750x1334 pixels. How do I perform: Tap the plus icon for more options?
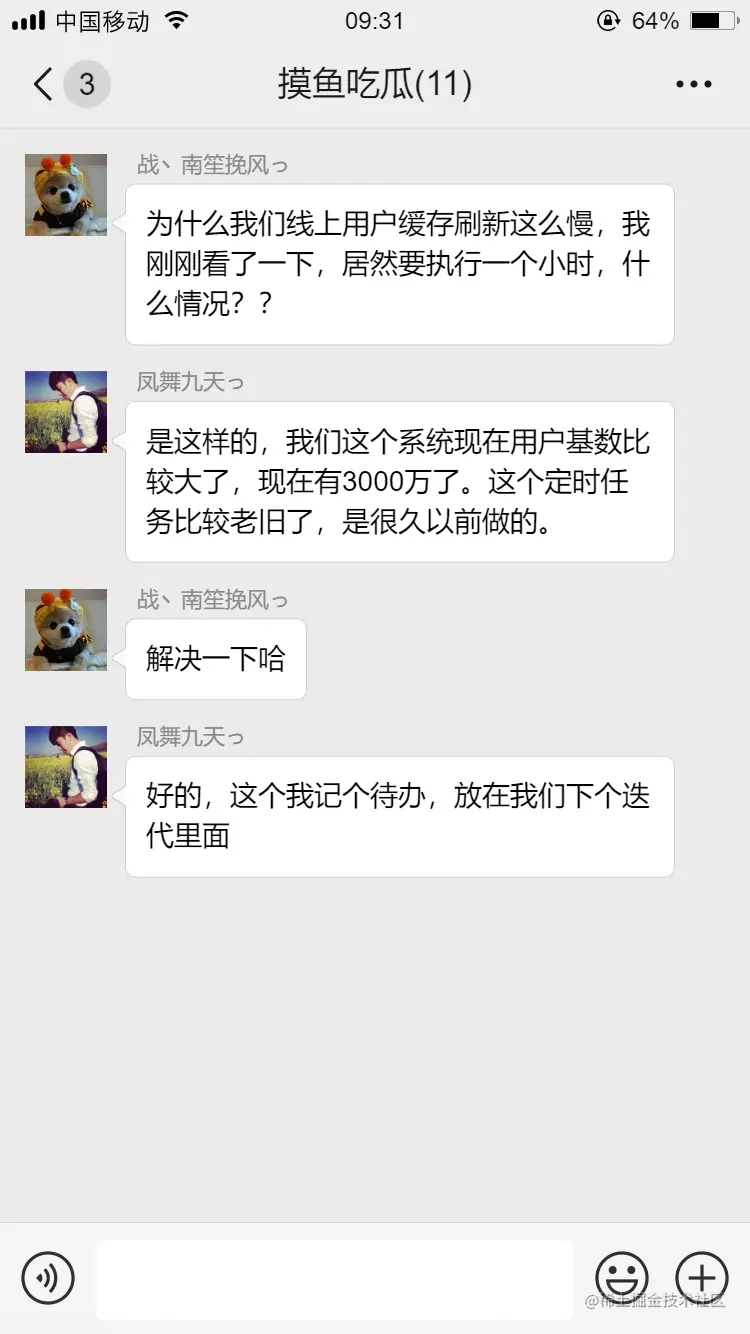coord(702,1278)
